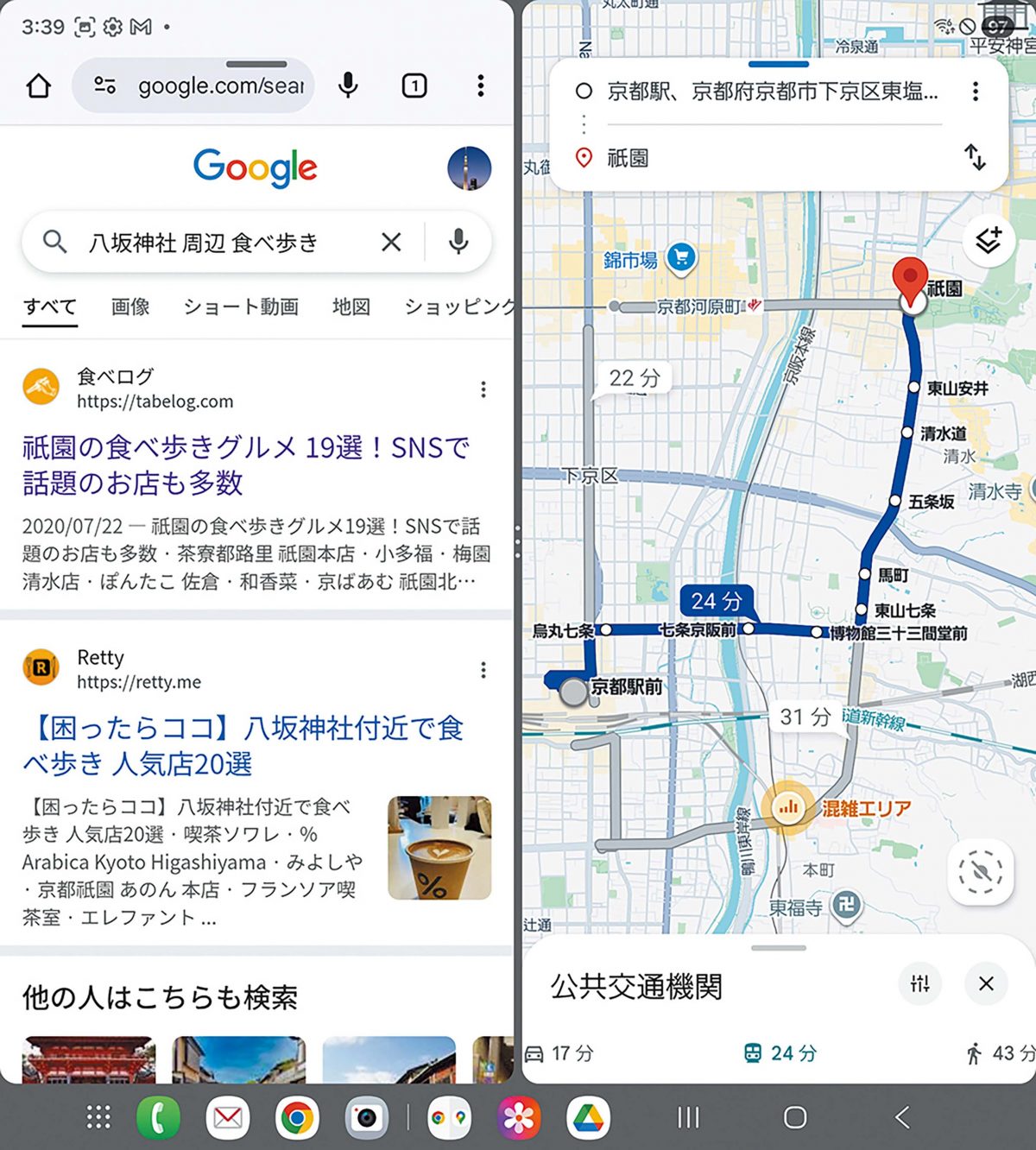This screenshot has width=1036, height=1150.
Task: Go back with the system back button
Action: [902, 1118]
